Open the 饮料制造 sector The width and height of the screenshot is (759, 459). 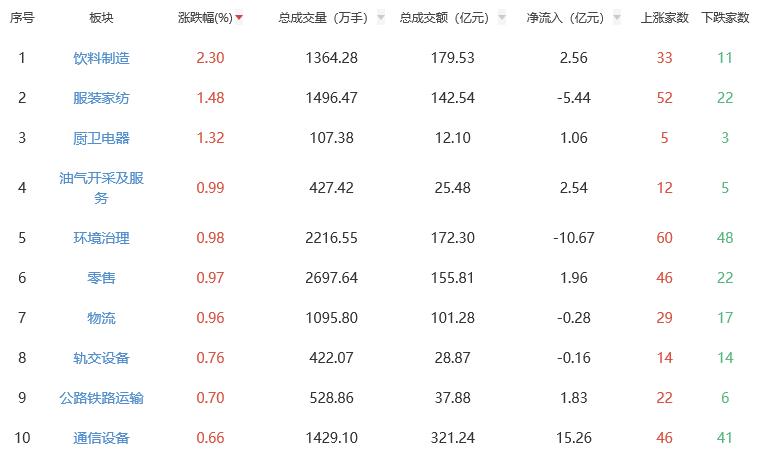click(x=101, y=58)
